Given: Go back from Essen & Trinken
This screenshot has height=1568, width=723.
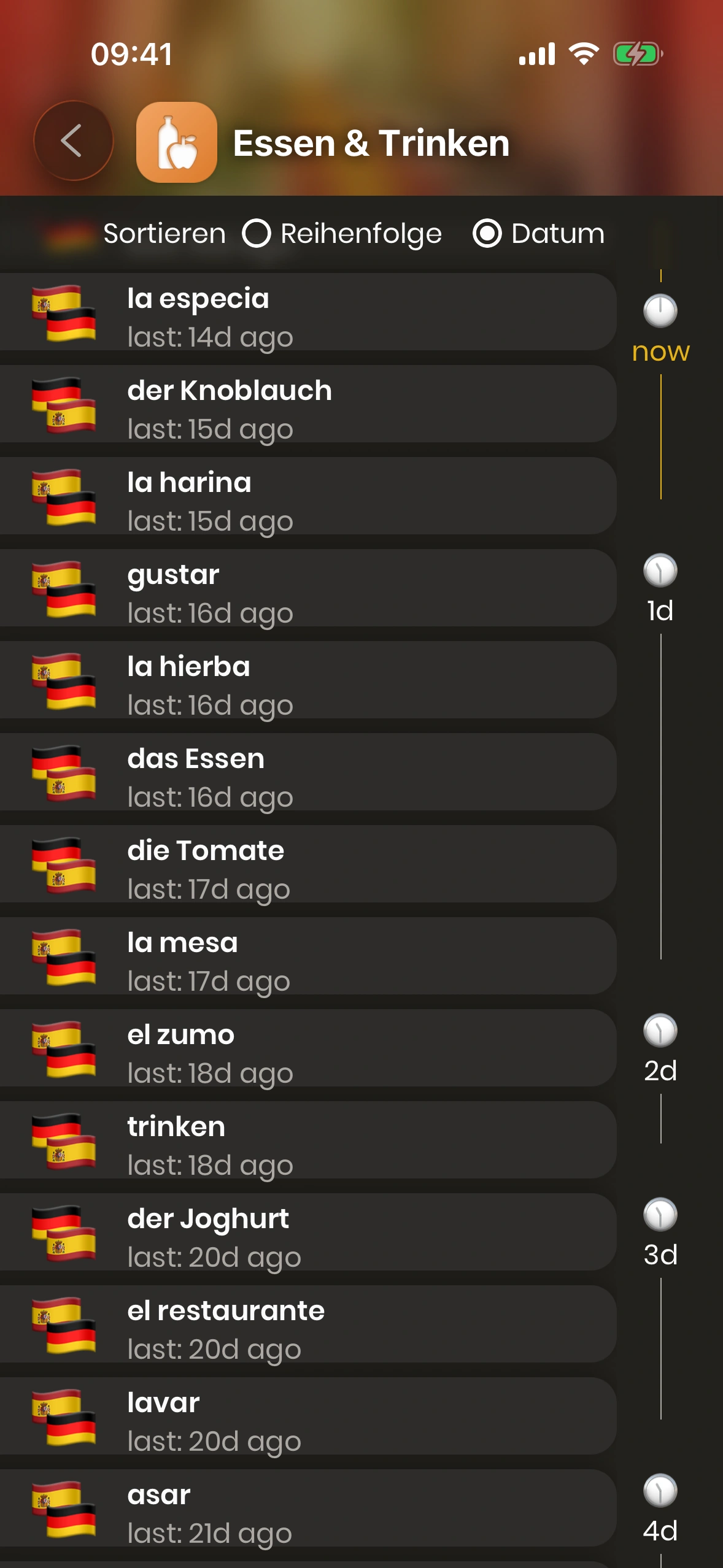Looking at the screenshot, I should click(73, 141).
